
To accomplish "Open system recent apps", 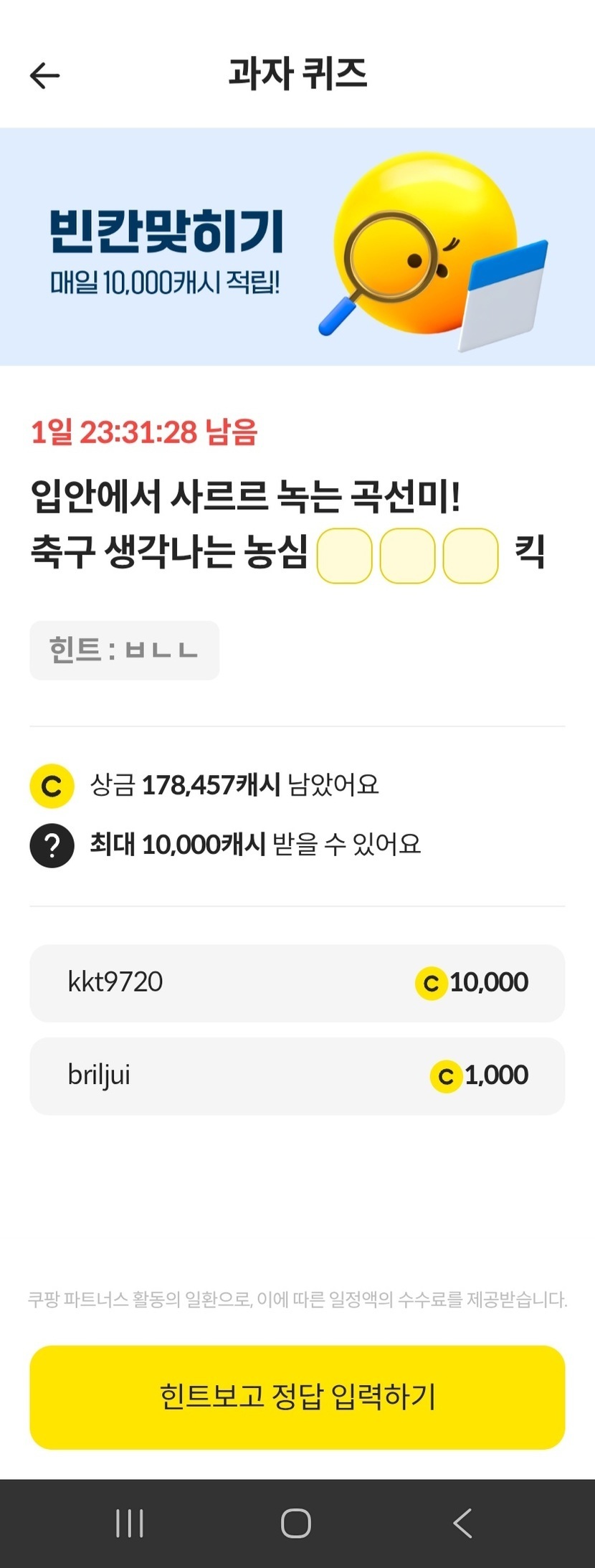I will [x=130, y=1523].
